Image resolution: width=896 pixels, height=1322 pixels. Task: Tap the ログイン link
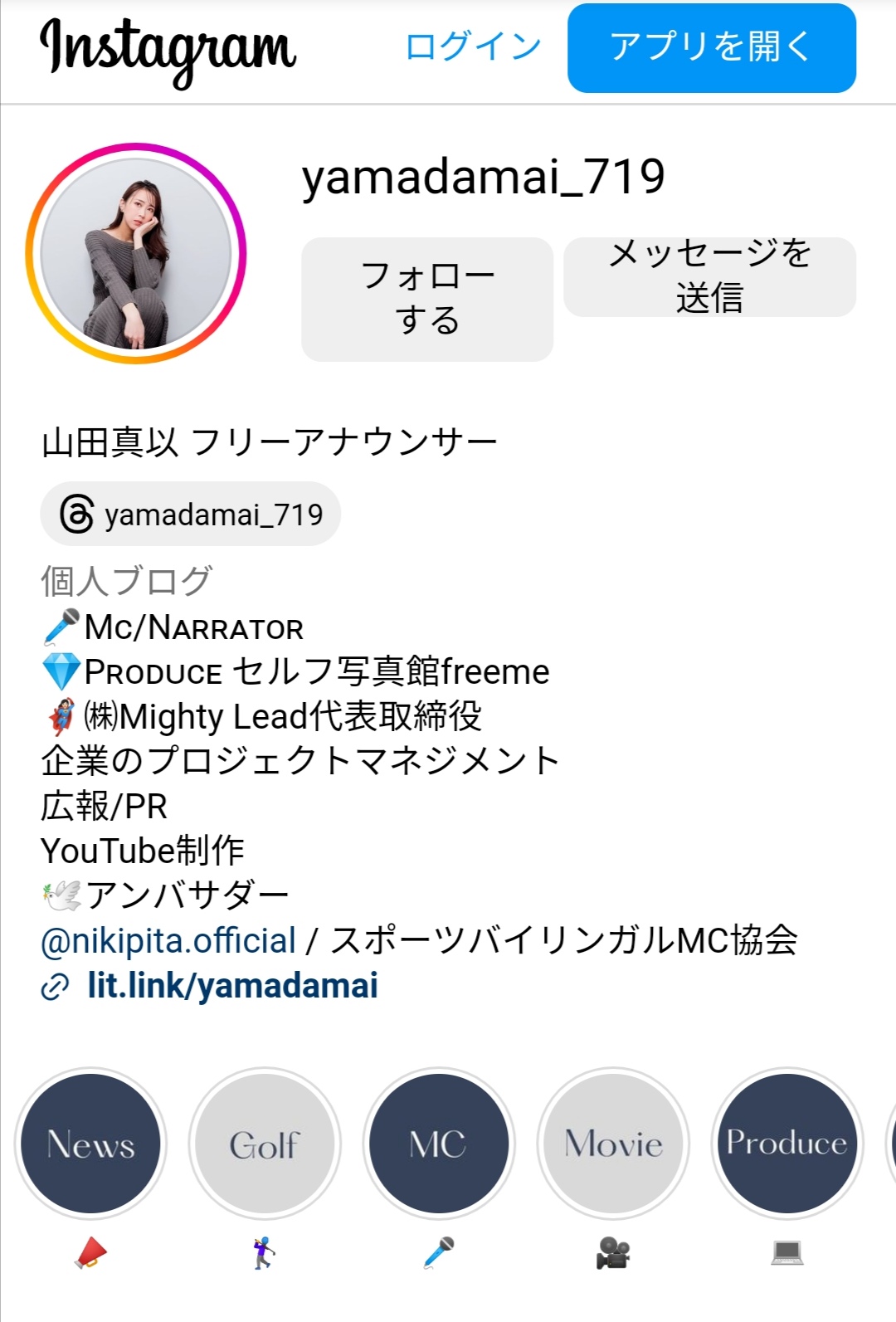click(473, 47)
